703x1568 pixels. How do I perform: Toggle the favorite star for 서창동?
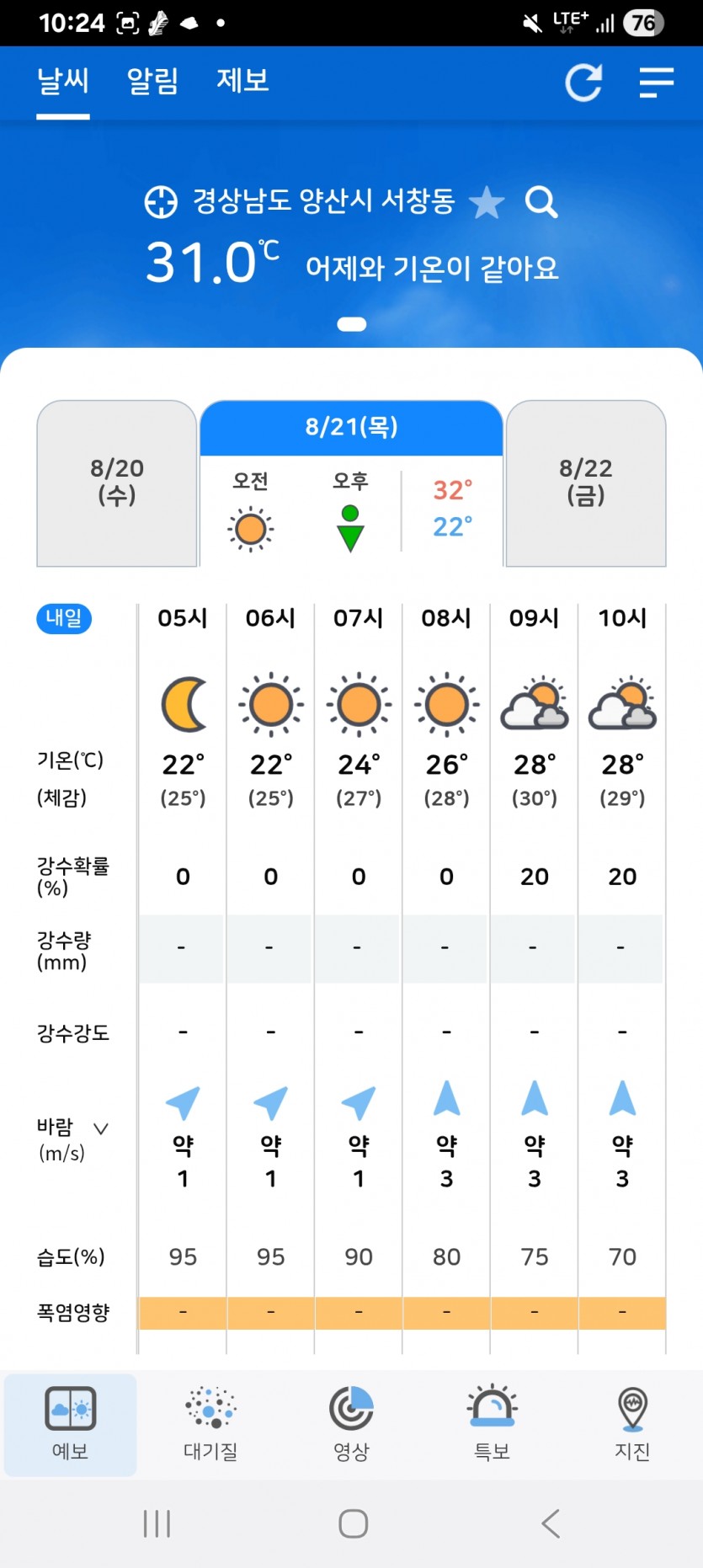[x=487, y=202]
